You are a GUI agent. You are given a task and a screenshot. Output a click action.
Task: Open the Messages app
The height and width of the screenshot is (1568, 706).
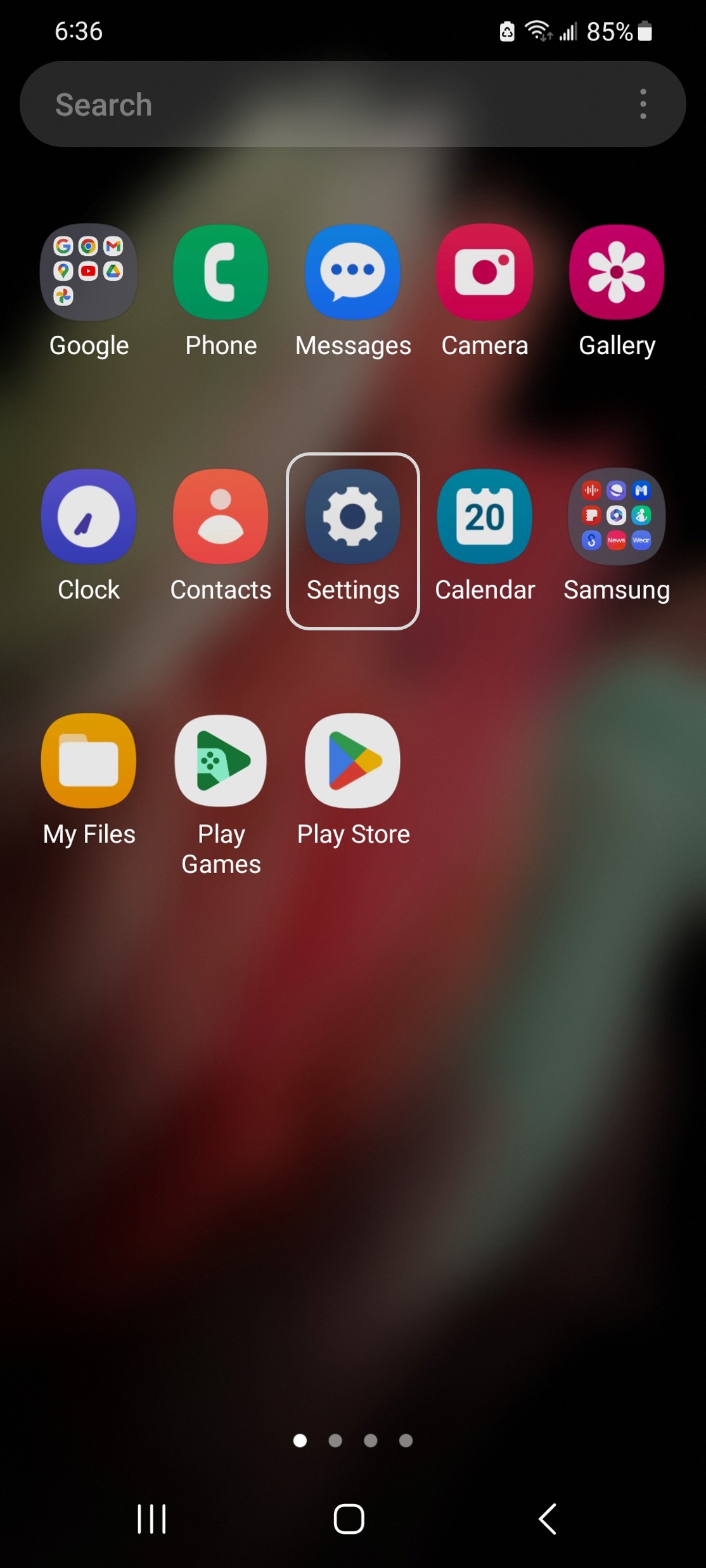tap(353, 272)
